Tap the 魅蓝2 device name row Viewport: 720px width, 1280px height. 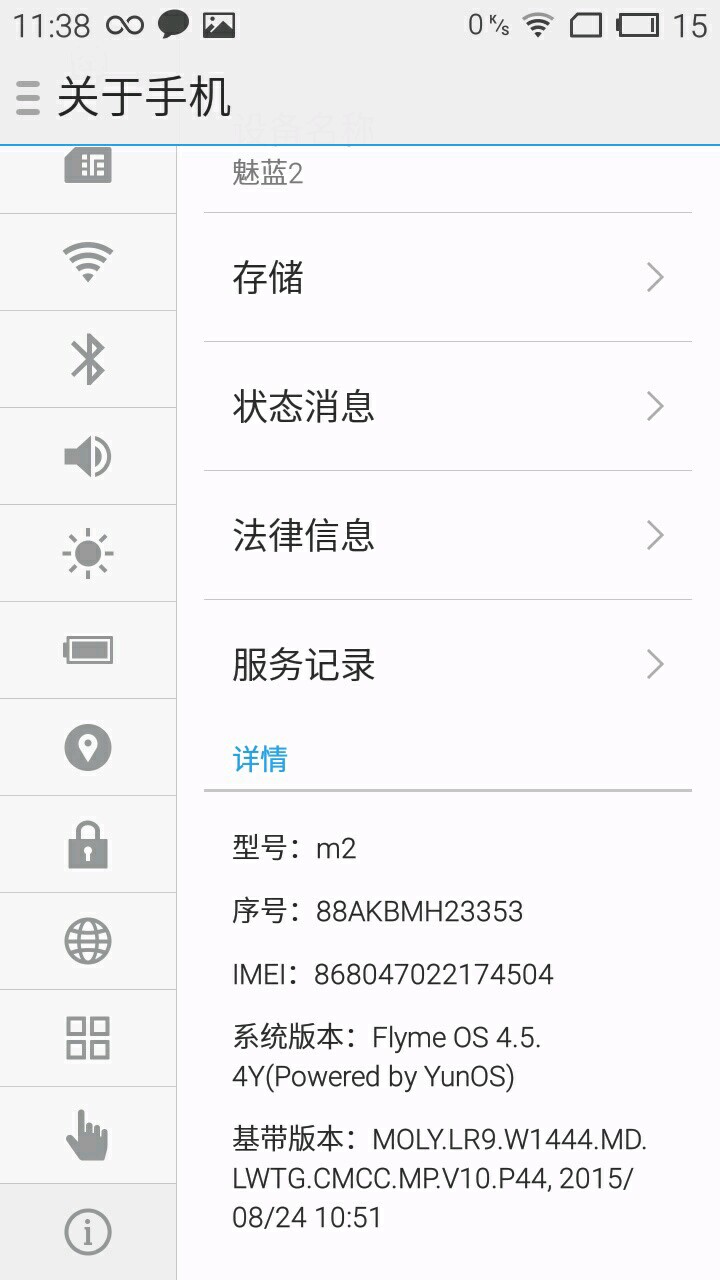coord(447,173)
